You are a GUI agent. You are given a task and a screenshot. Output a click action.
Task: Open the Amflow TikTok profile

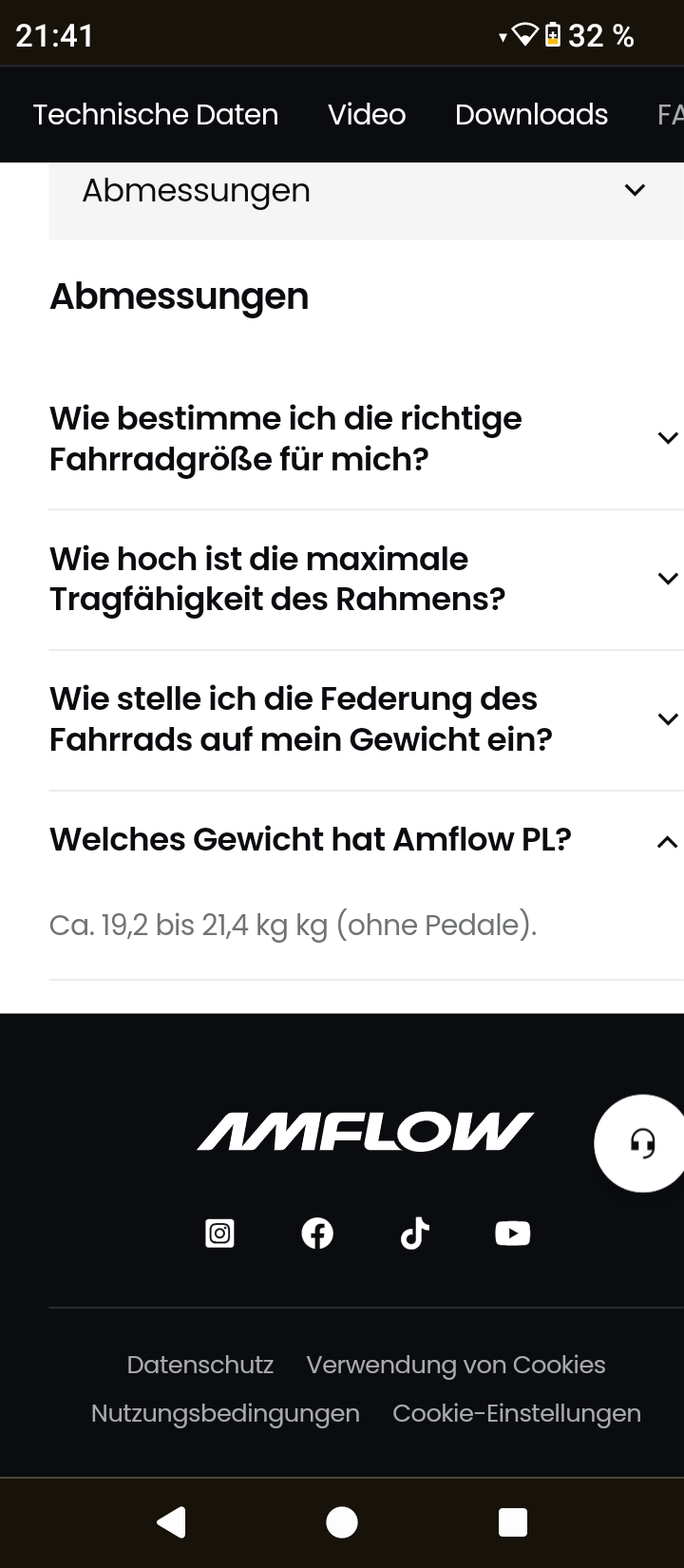click(414, 1233)
